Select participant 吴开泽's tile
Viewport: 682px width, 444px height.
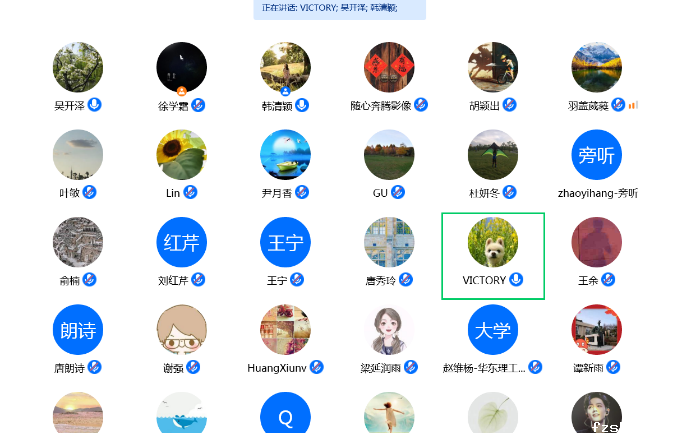pyautogui.click(x=78, y=68)
